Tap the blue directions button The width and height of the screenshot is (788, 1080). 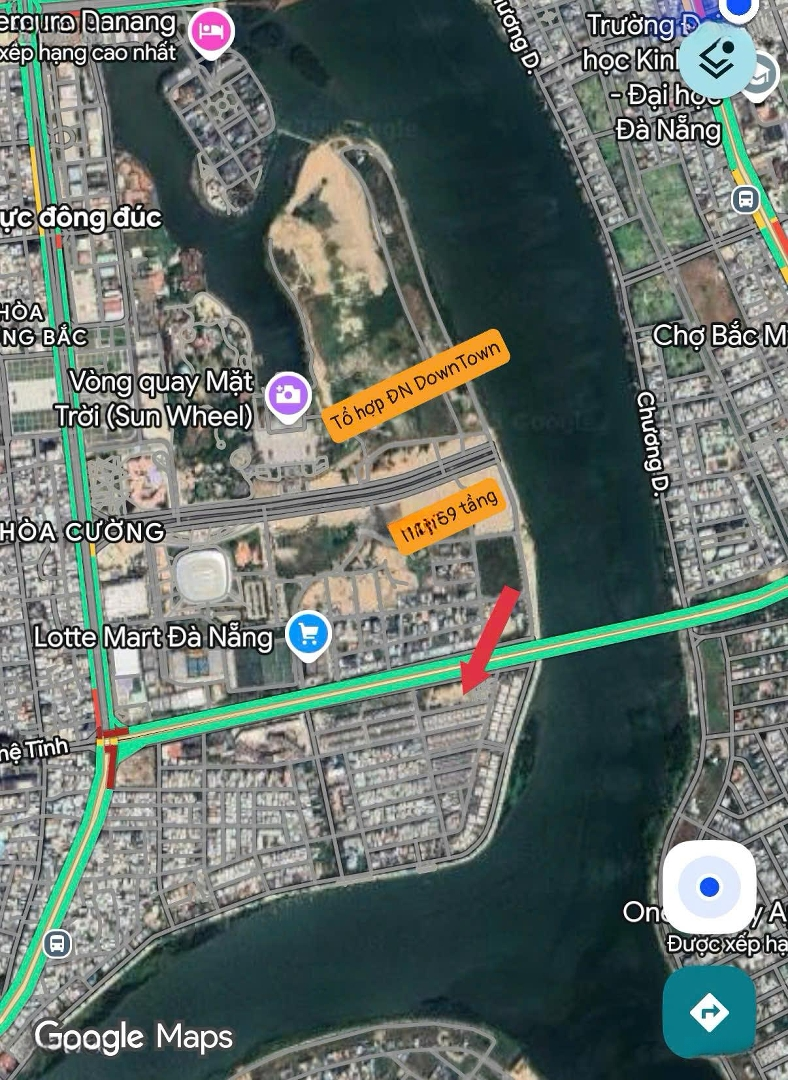[709, 1011]
